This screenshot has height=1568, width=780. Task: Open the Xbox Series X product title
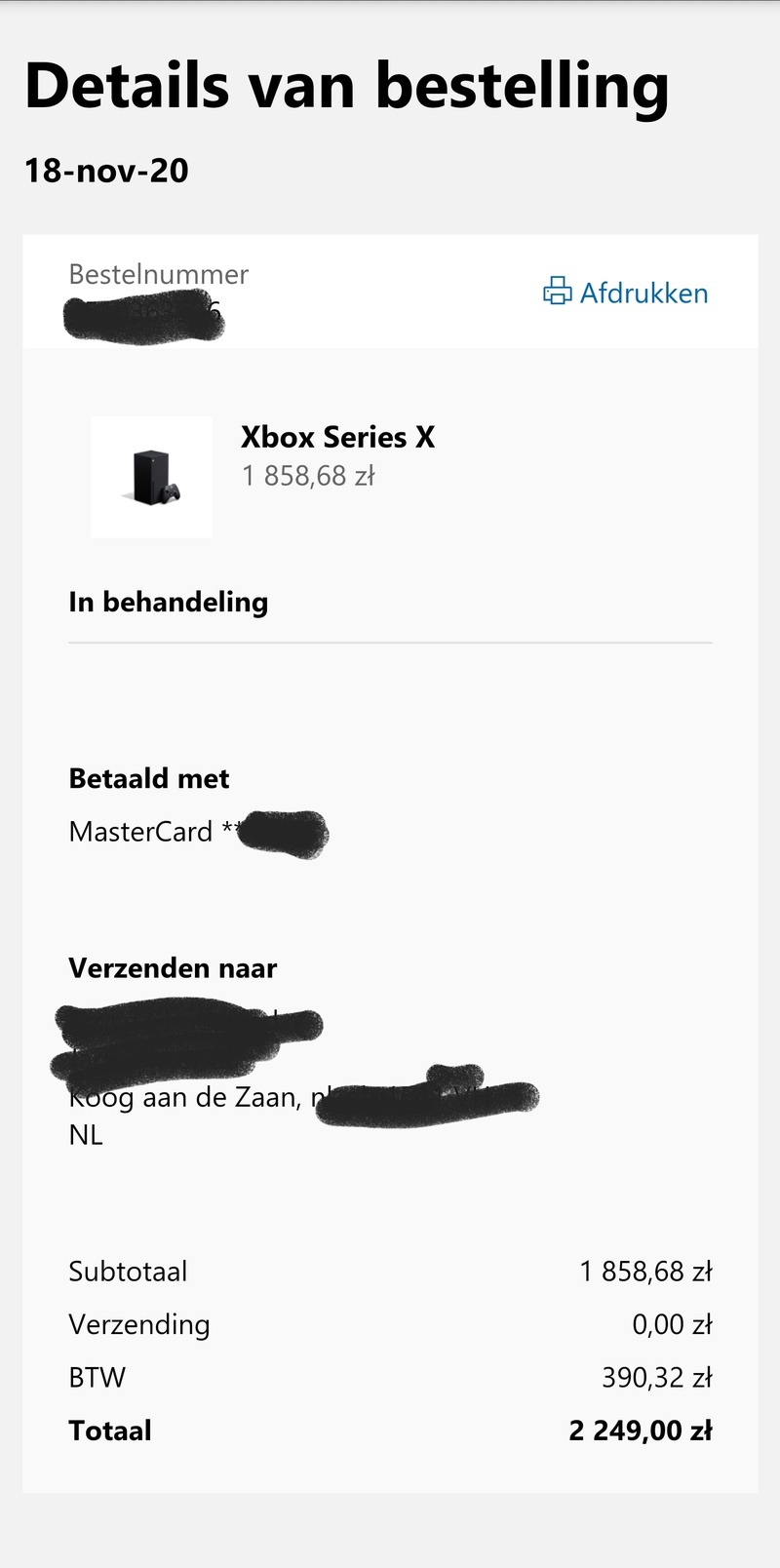[x=337, y=437]
